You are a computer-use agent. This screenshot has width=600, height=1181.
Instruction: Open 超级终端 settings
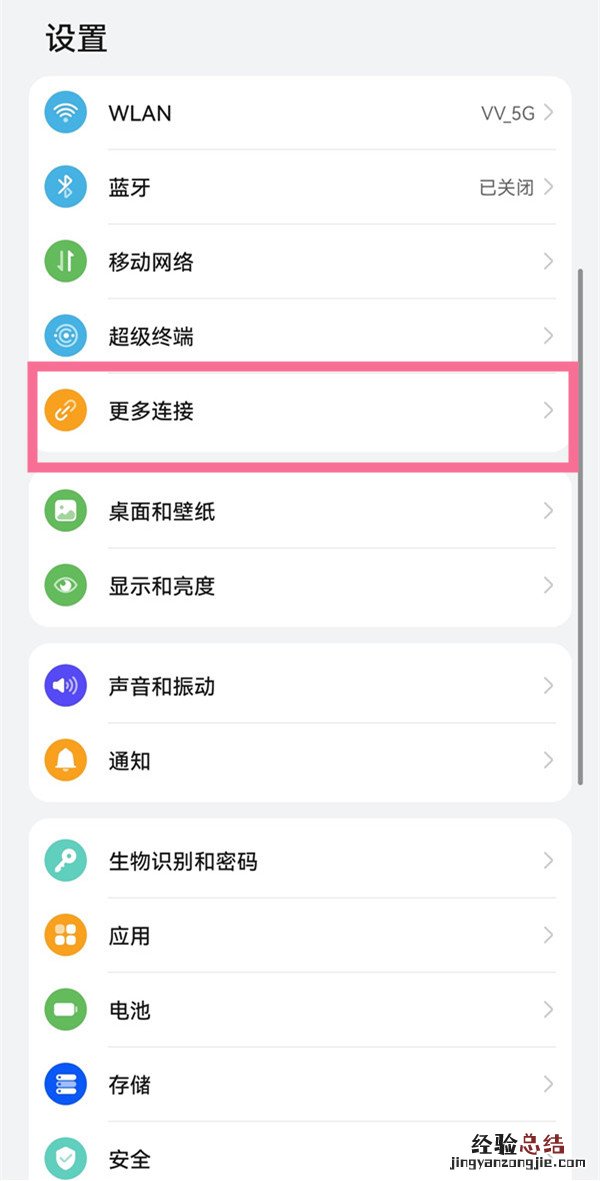300,336
